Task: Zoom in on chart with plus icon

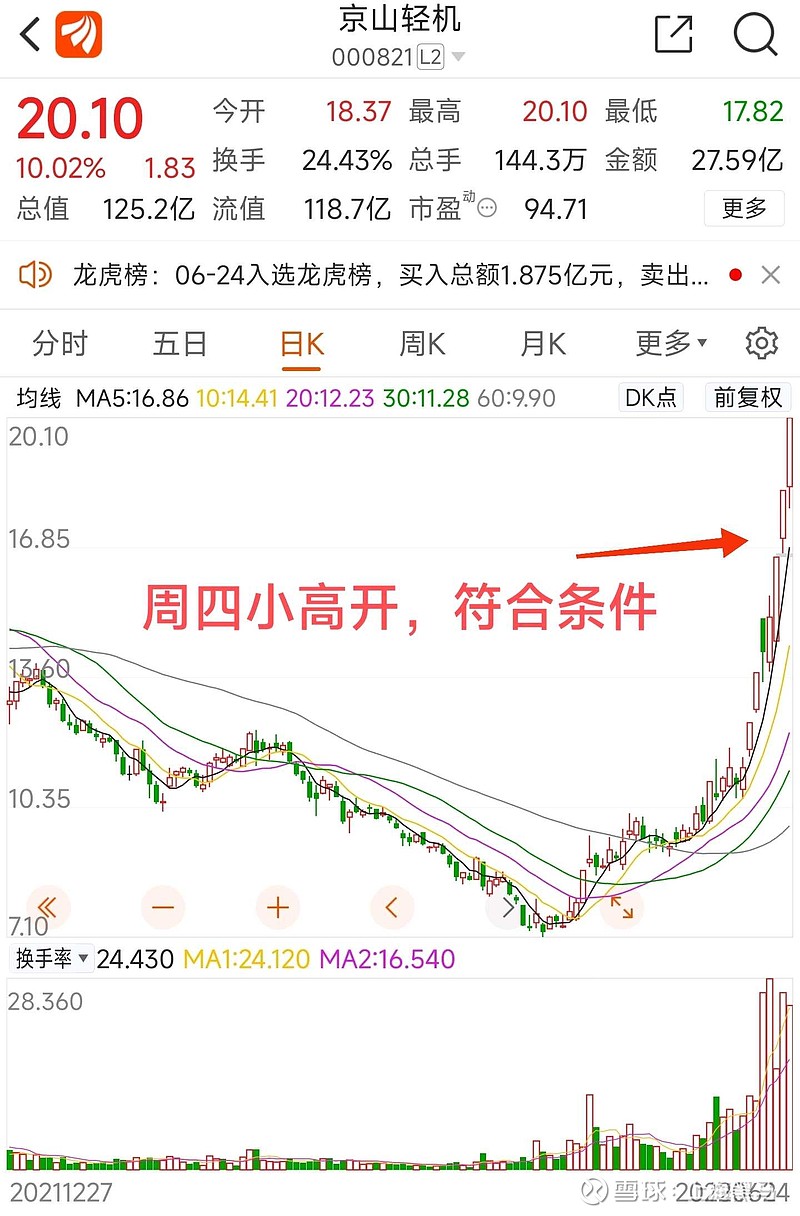Action: tap(277, 907)
